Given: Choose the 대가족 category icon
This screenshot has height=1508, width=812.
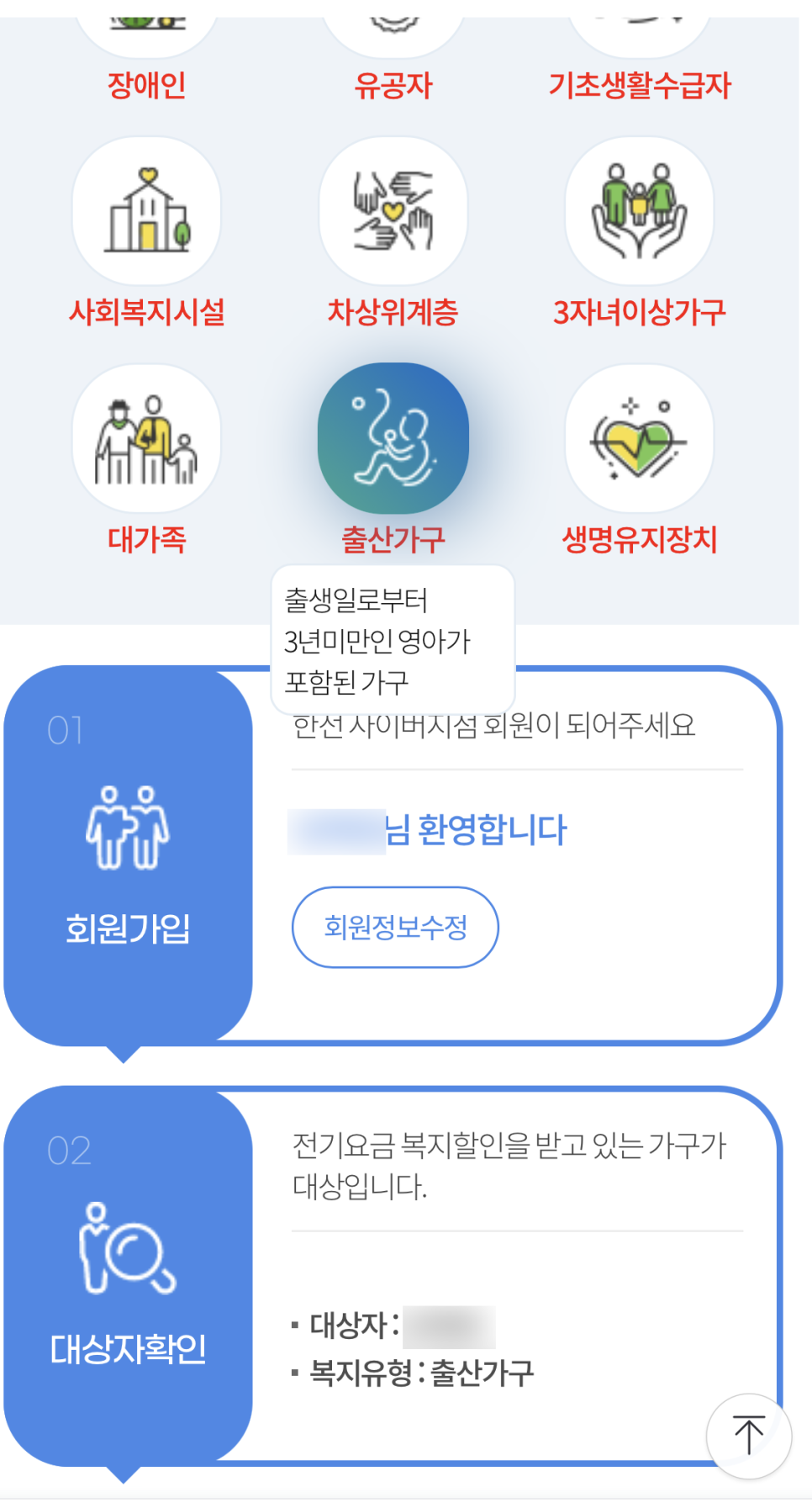Looking at the screenshot, I should click(147, 437).
